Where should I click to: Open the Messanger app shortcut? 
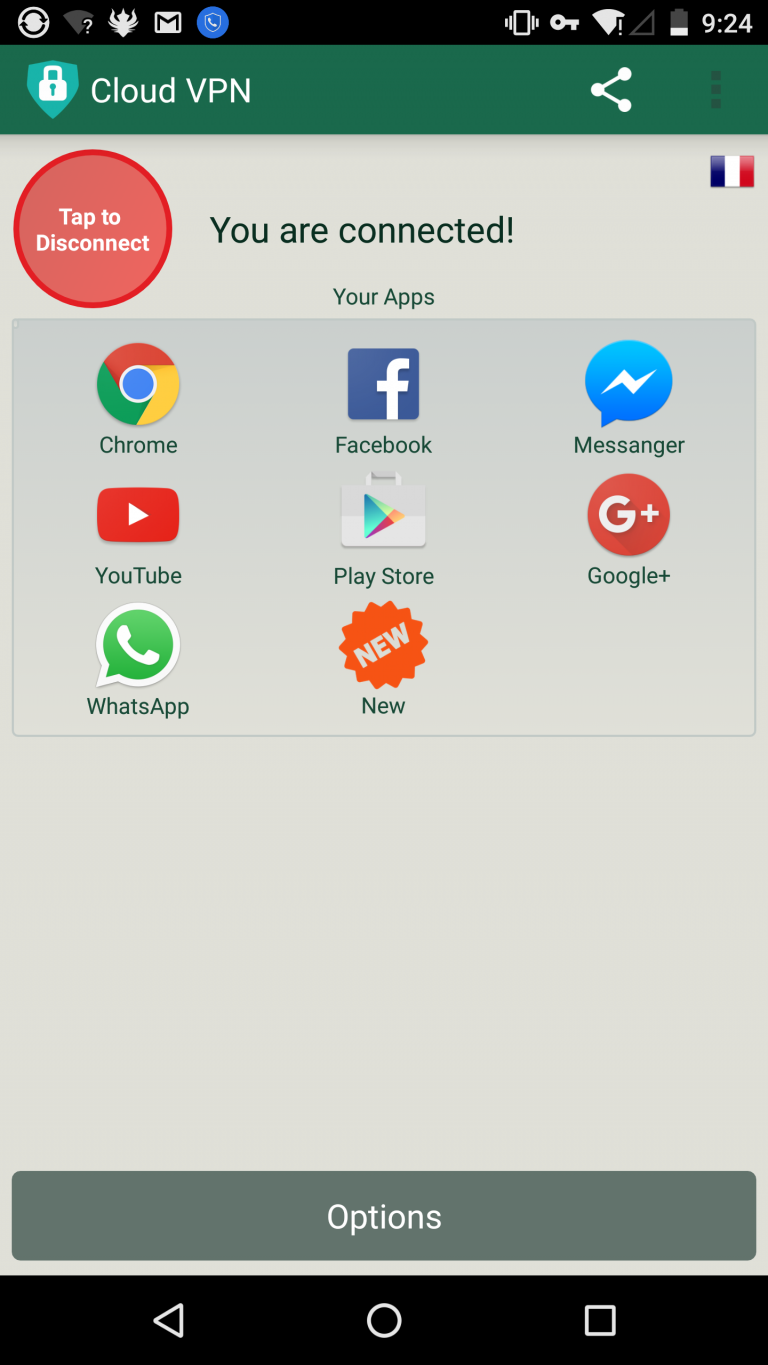coord(629,399)
